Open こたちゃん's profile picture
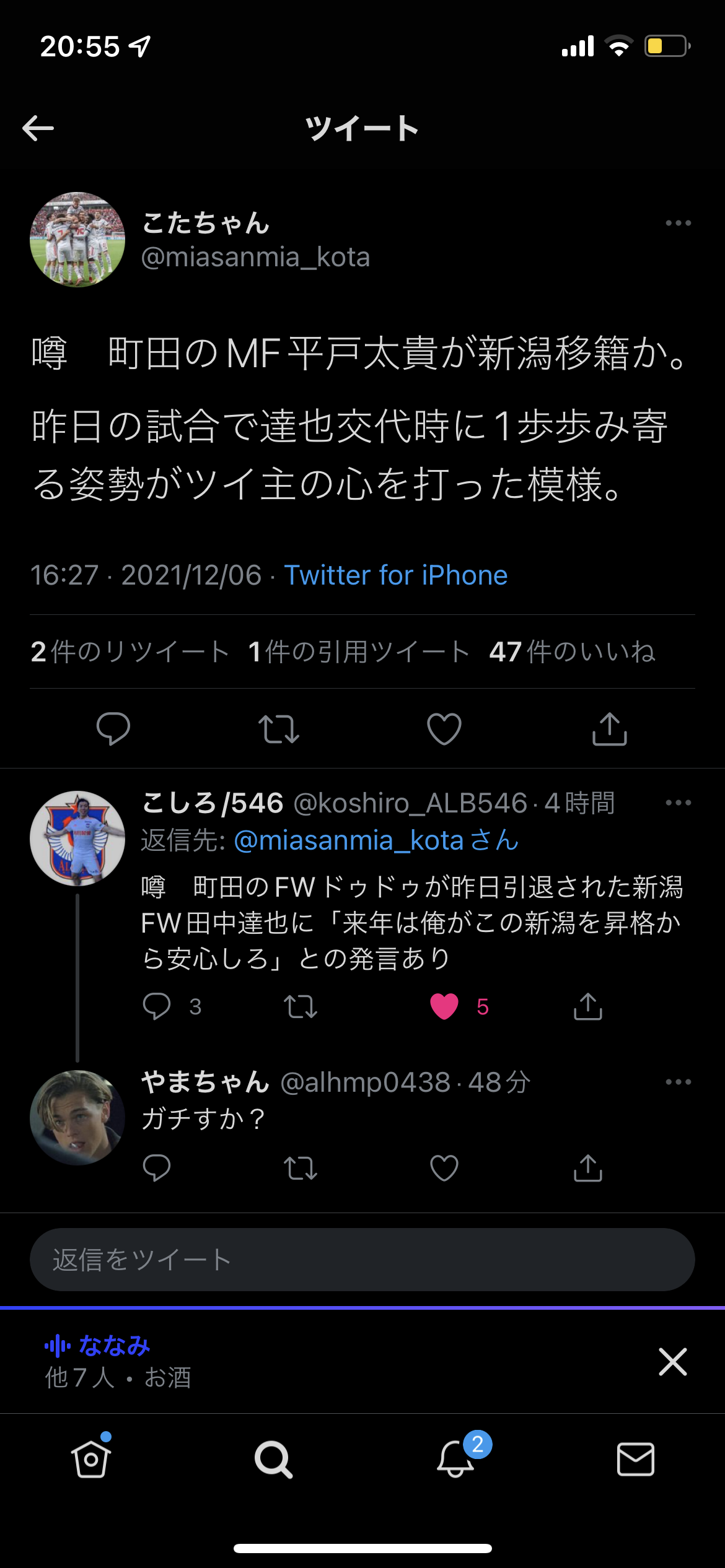The image size is (725, 1568). tap(77, 240)
